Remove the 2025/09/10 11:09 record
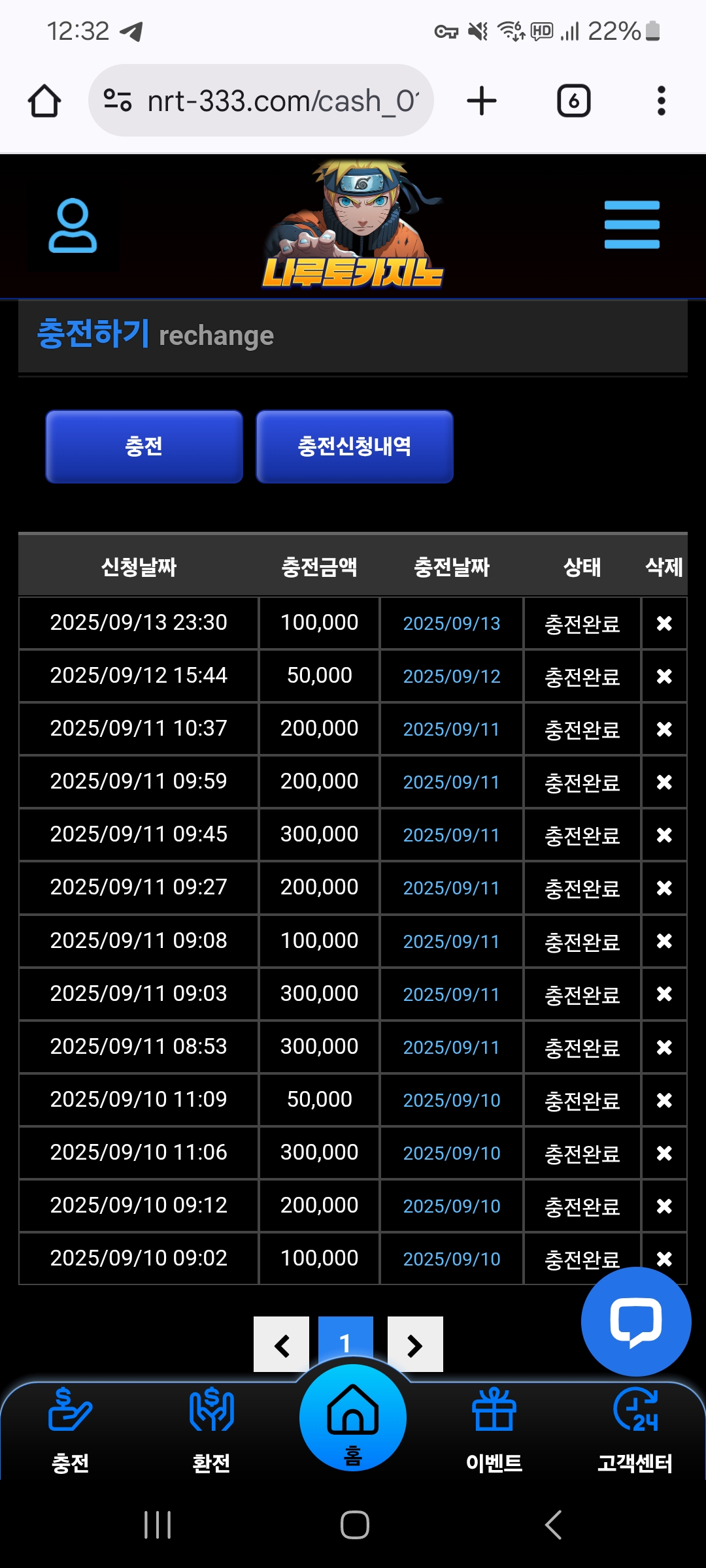The height and width of the screenshot is (1568, 706). point(664,1100)
